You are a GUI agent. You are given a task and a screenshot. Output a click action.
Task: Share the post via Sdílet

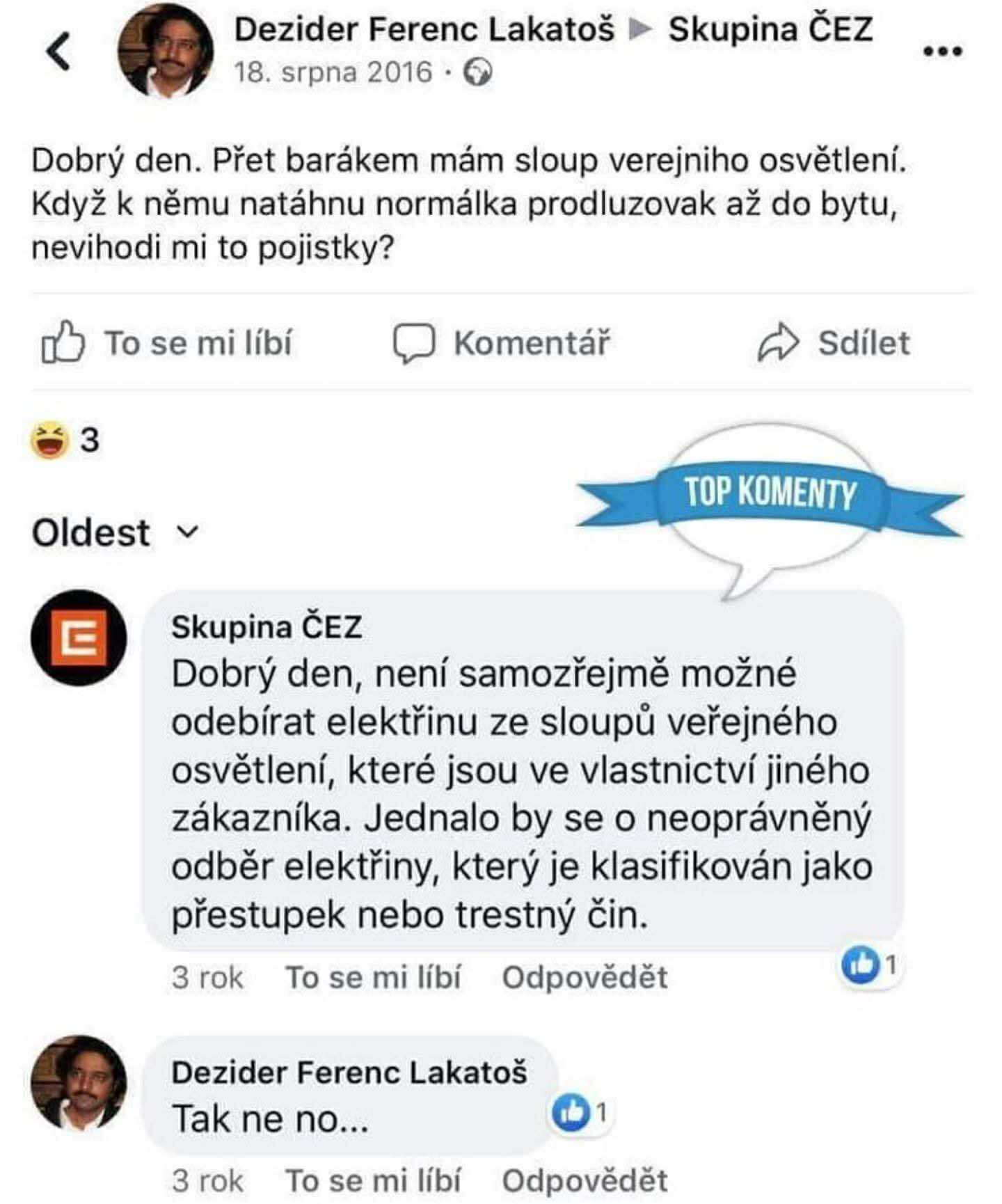coord(834,343)
